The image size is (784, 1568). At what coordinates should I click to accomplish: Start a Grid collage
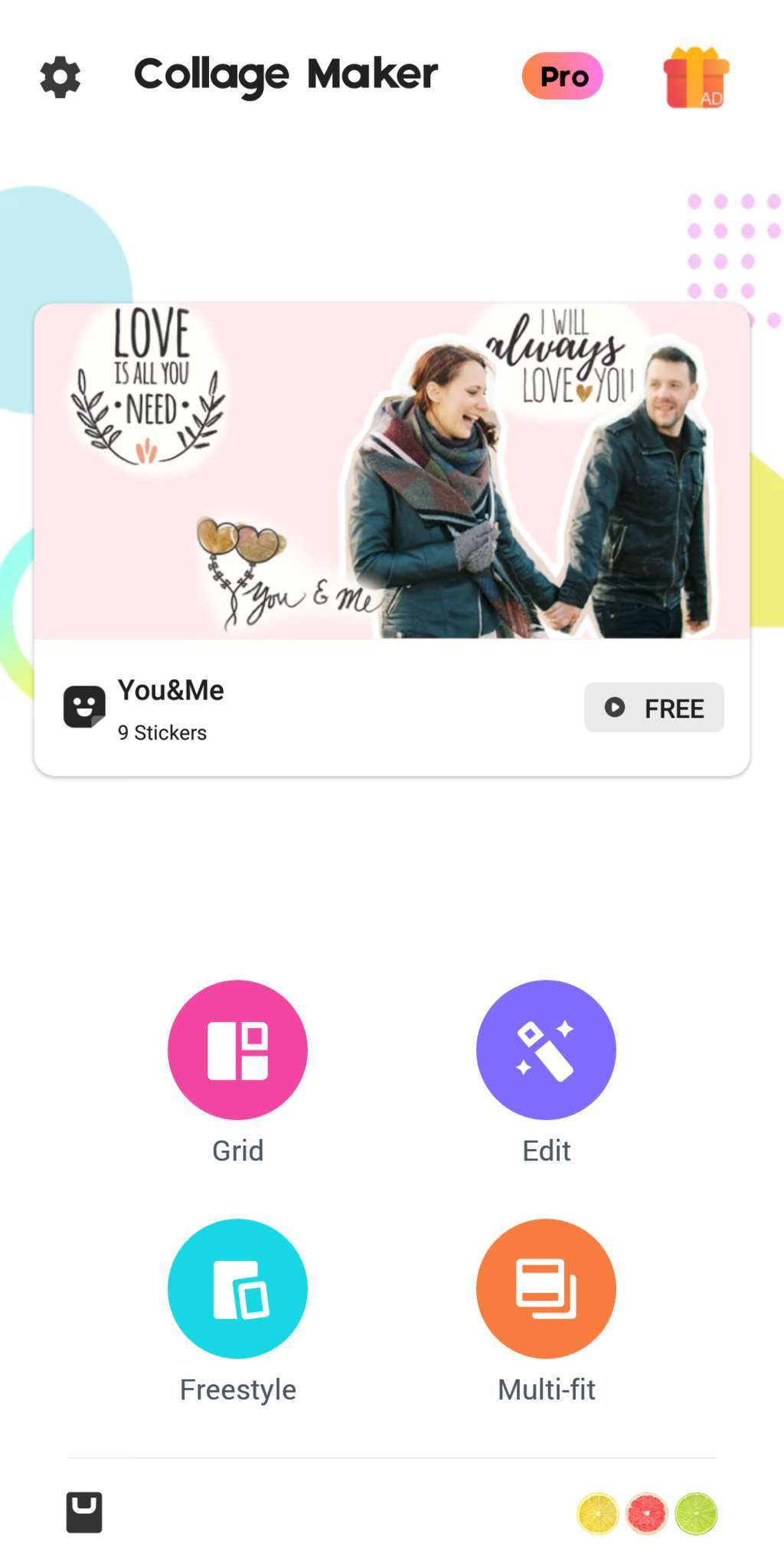pos(237,1049)
